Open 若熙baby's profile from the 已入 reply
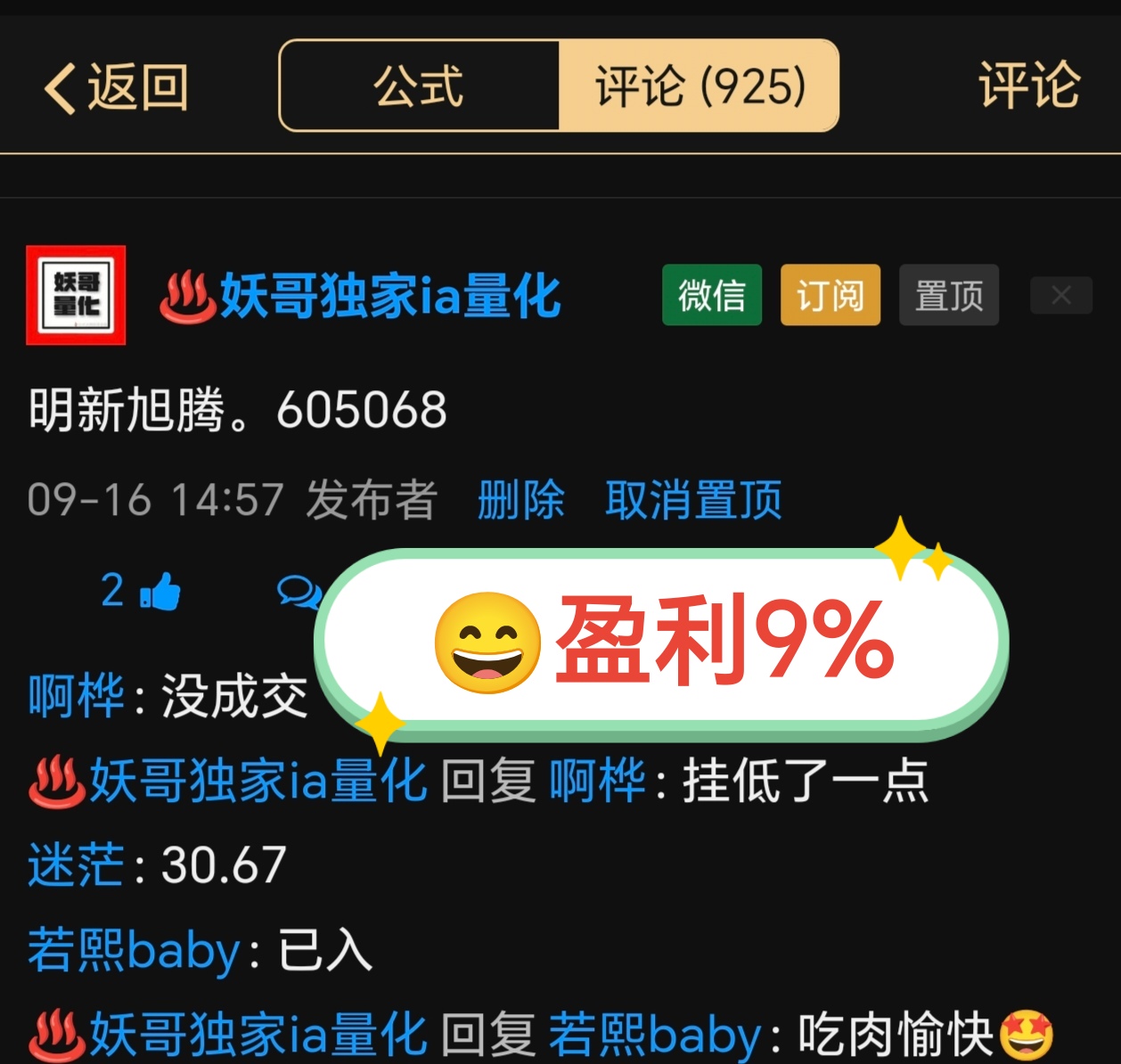1121x1064 pixels. pyautogui.click(x=134, y=950)
